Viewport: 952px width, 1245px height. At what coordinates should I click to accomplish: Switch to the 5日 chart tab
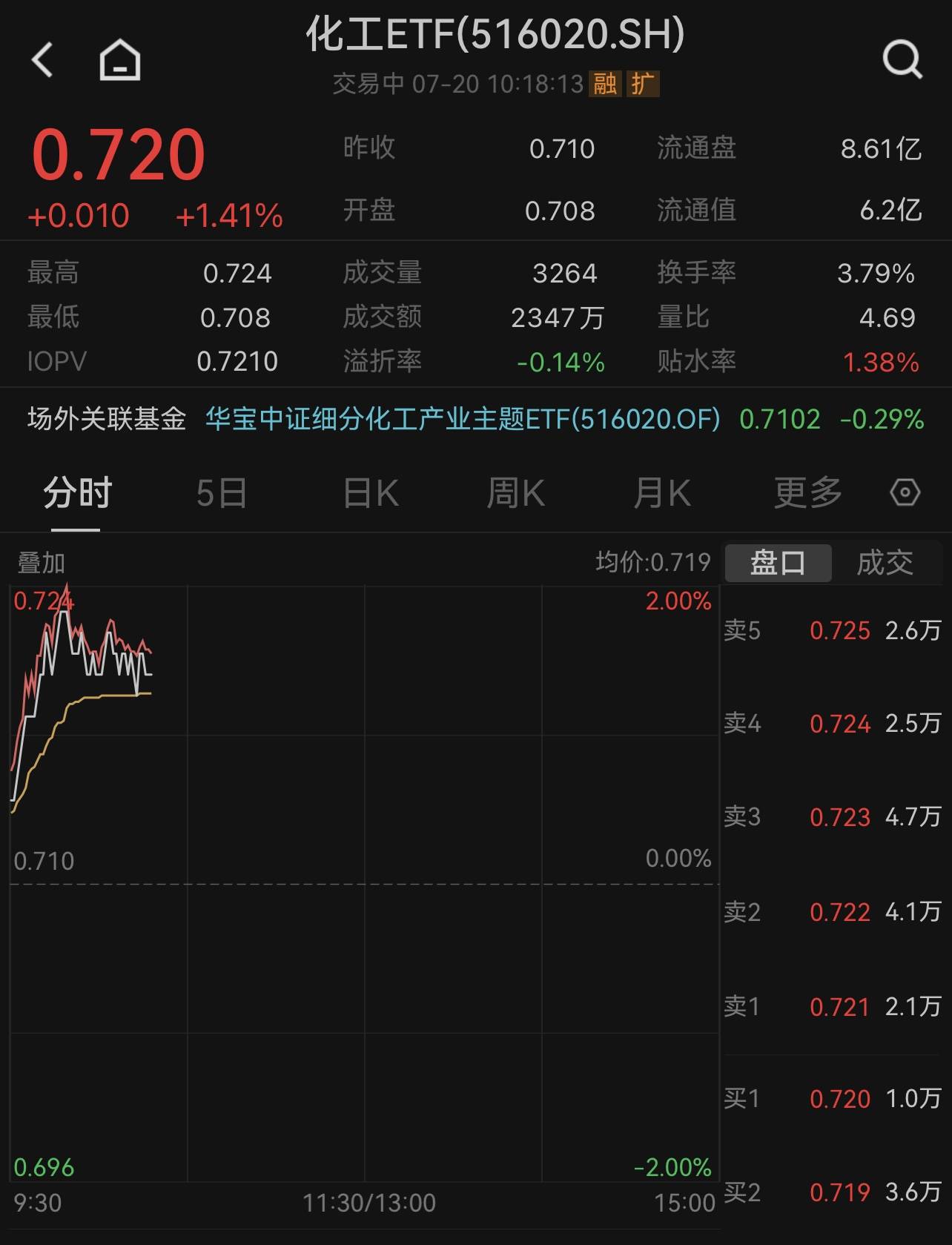point(221,493)
